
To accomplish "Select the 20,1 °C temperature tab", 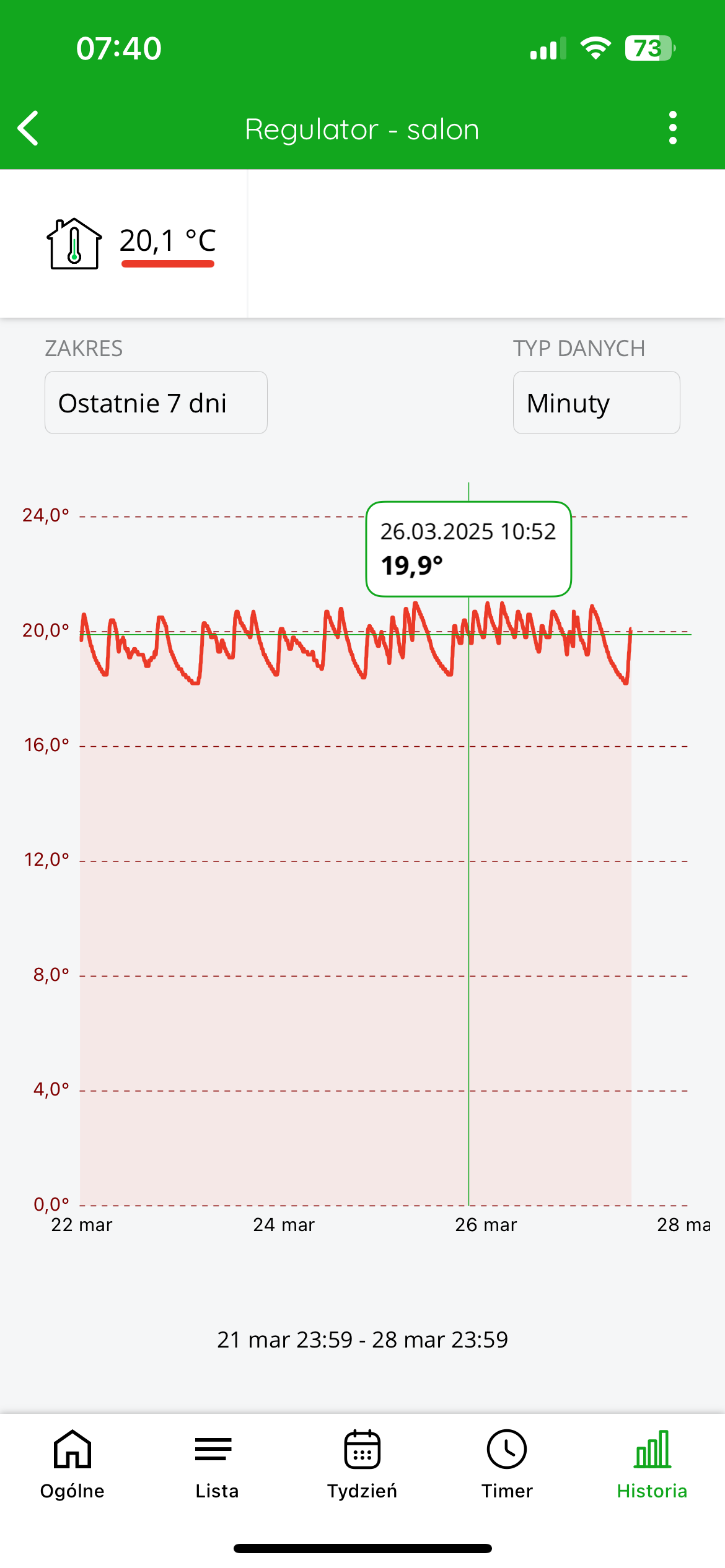I will coord(124,243).
